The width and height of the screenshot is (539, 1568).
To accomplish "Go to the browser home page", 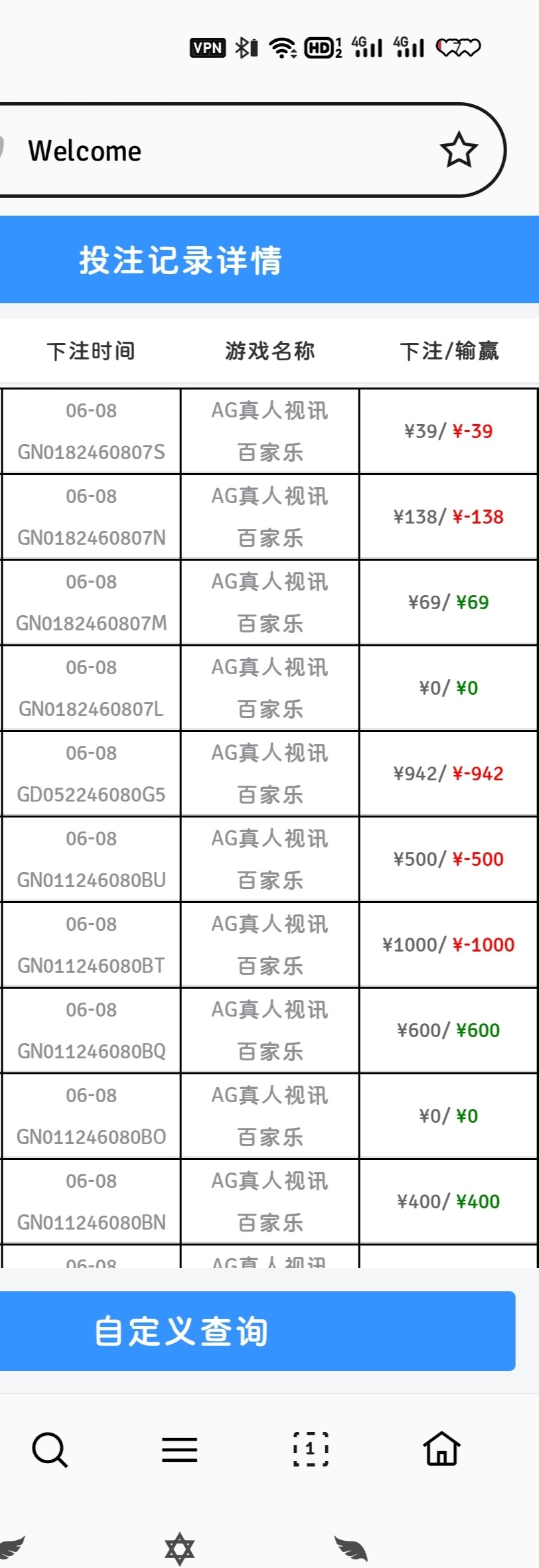I will pyautogui.click(x=441, y=1449).
